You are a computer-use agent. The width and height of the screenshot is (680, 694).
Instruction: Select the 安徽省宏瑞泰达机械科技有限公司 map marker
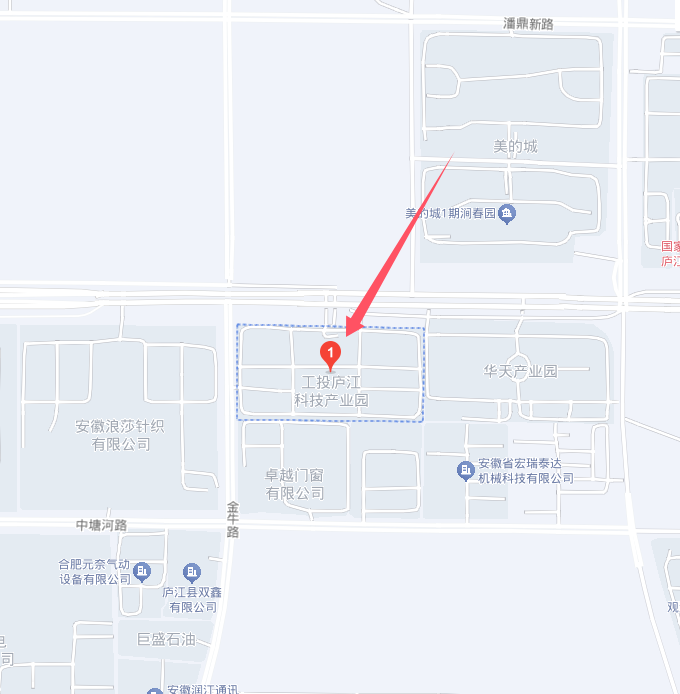[465, 470]
